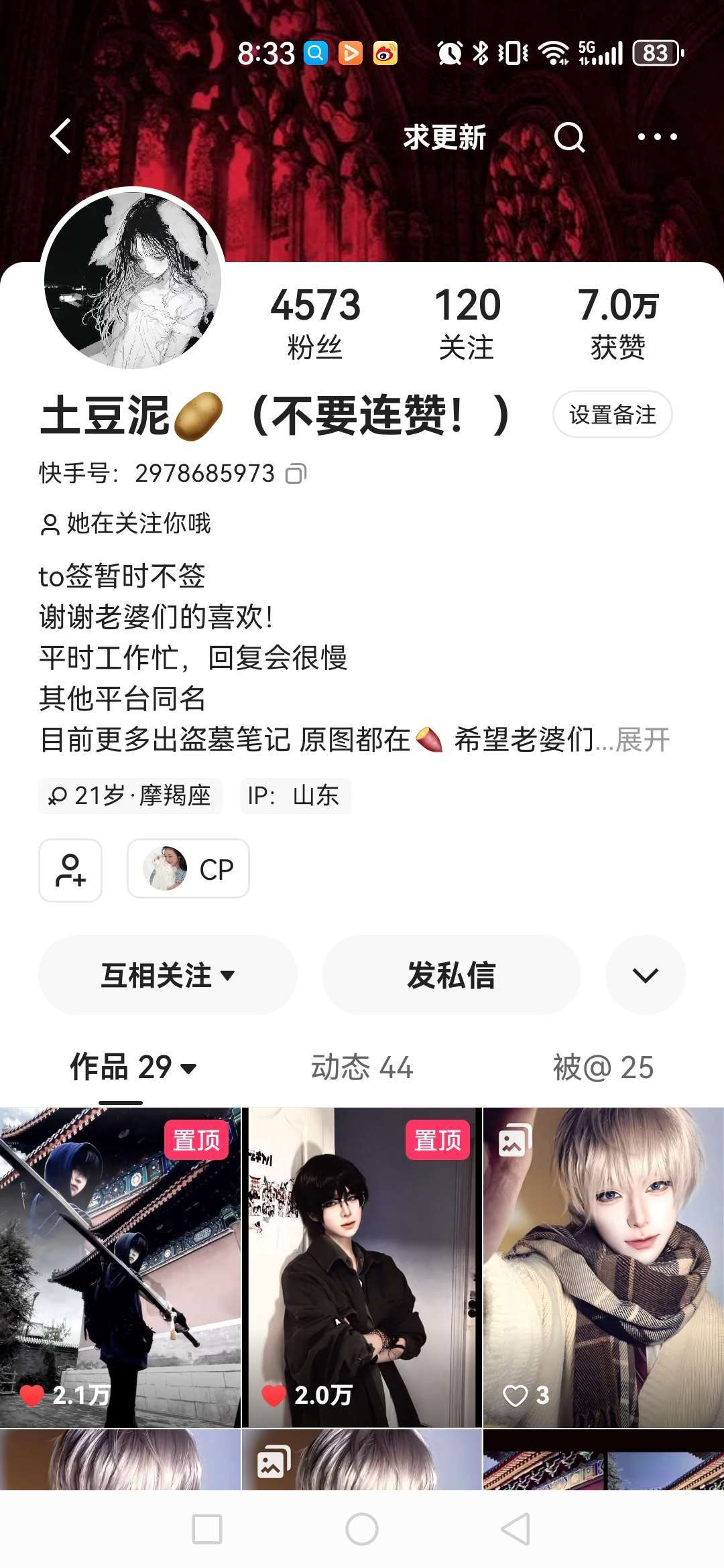
Task: Open the three-dot overflow menu
Action: click(x=657, y=137)
